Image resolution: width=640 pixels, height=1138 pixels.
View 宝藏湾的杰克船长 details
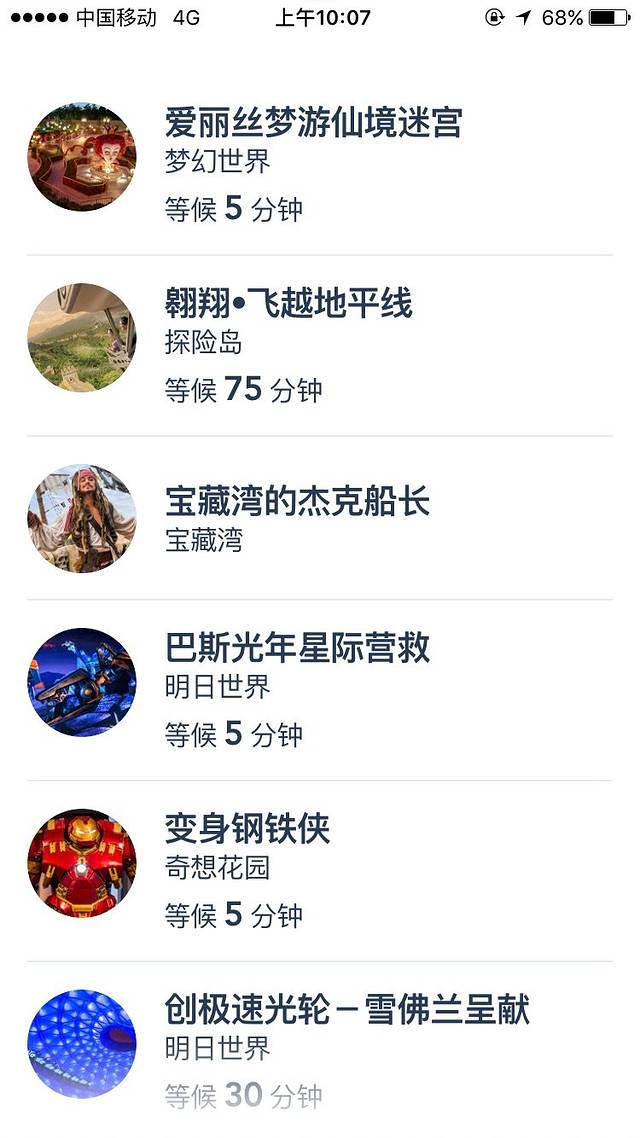point(297,501)
